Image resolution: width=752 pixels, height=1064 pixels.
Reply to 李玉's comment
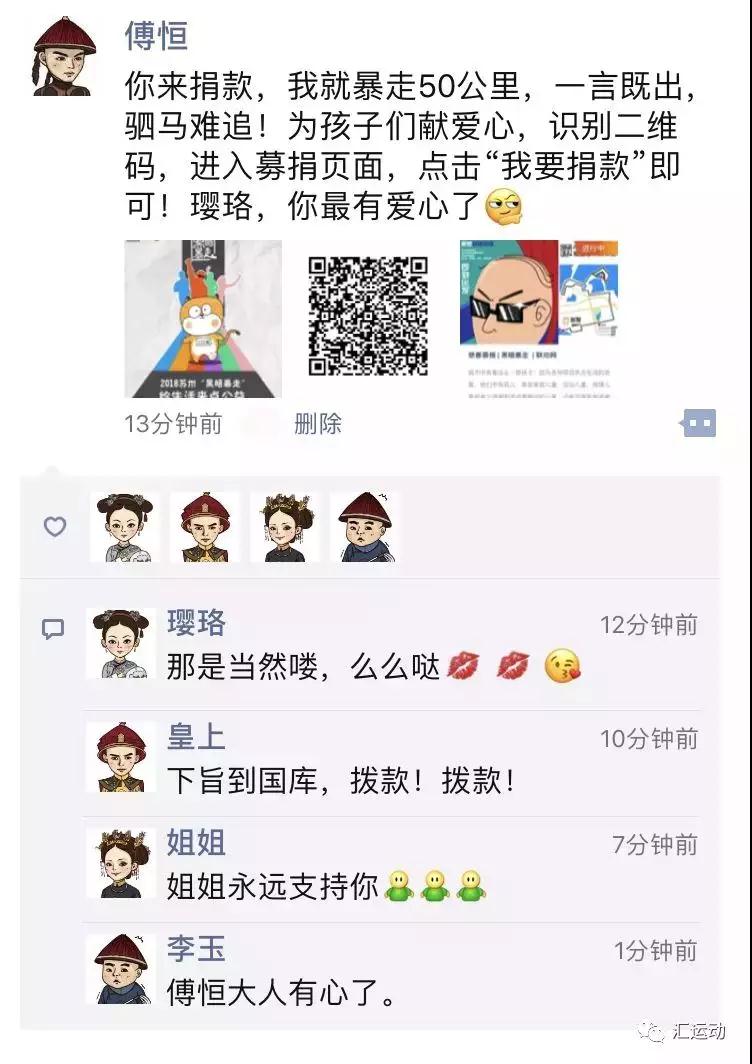click(x=282, y=994)
